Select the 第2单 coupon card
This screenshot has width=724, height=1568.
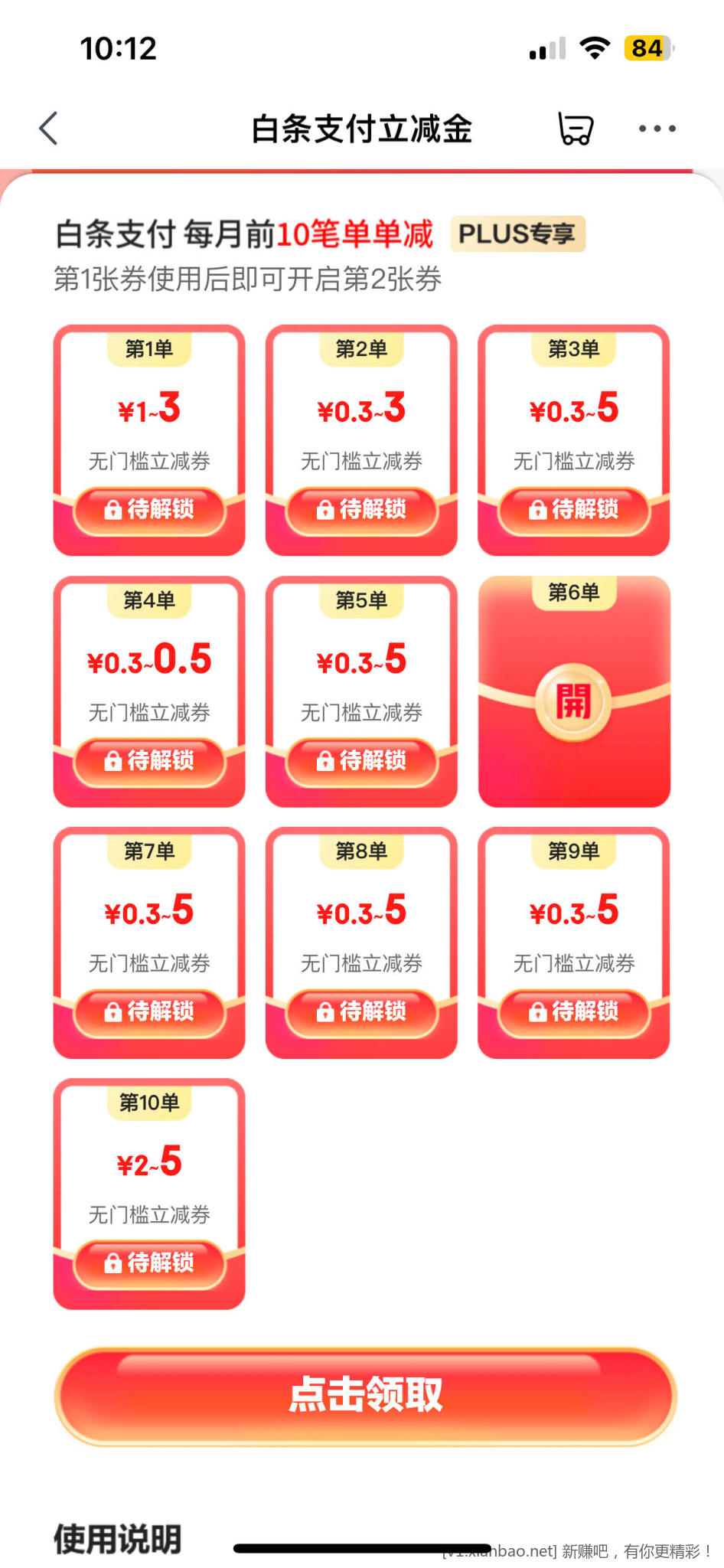coord(361,439)
